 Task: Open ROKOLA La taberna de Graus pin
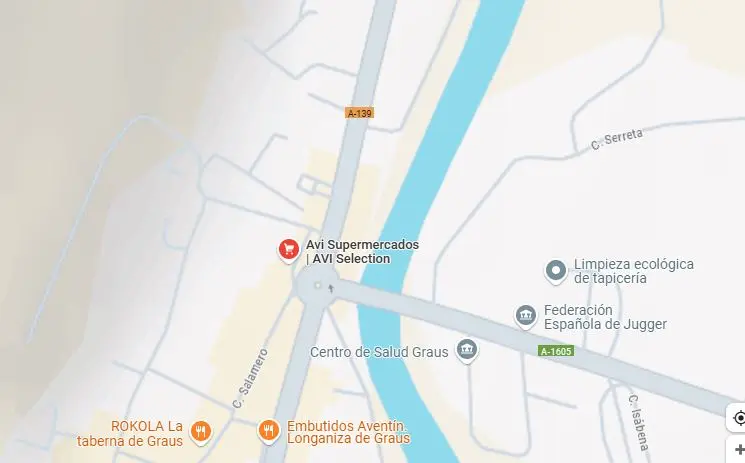point(200,431)
